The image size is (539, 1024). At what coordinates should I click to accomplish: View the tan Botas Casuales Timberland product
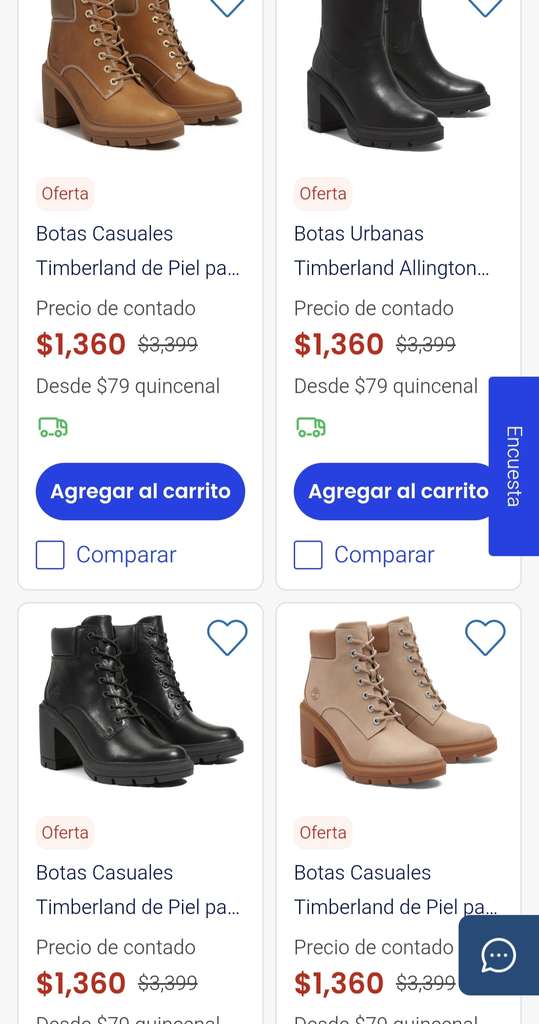[x=138, y=251]
